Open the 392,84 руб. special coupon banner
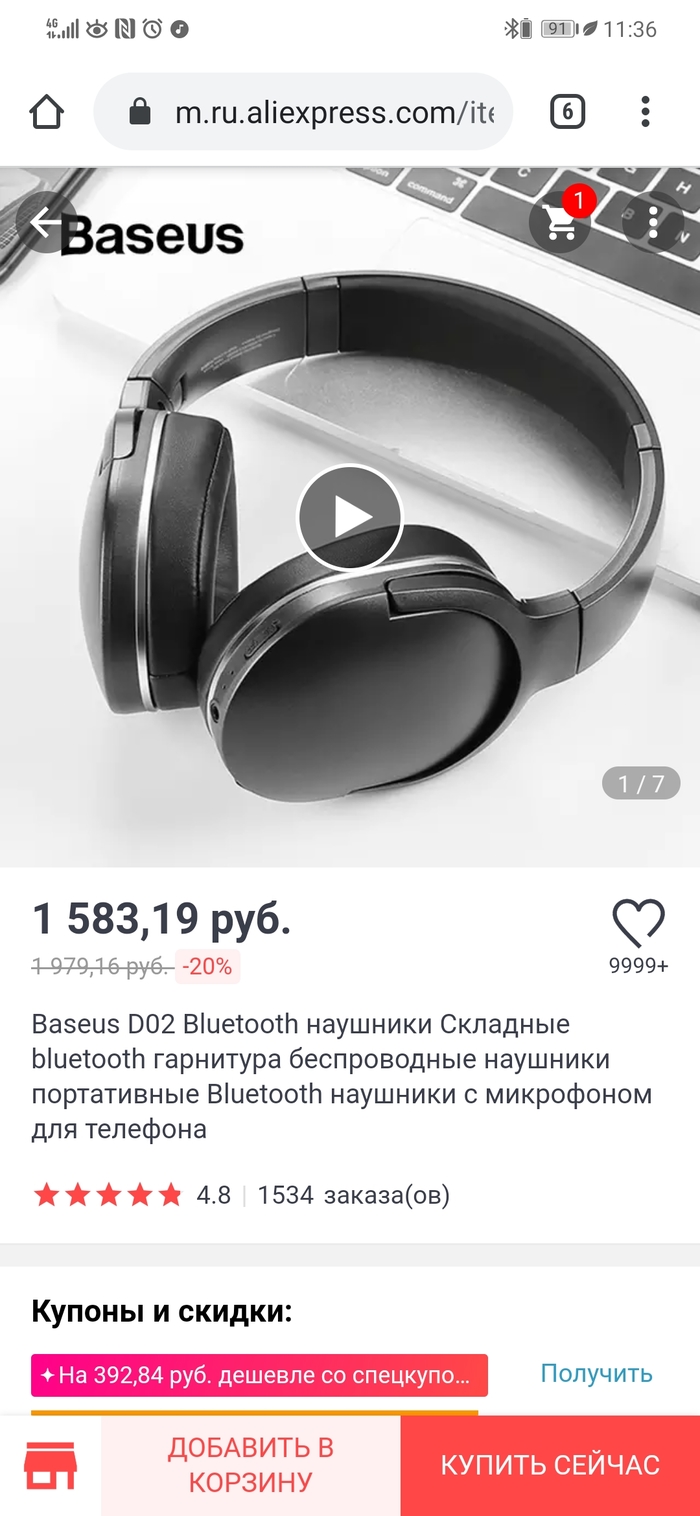700x1516 pixels. [x=260, y=1375]
